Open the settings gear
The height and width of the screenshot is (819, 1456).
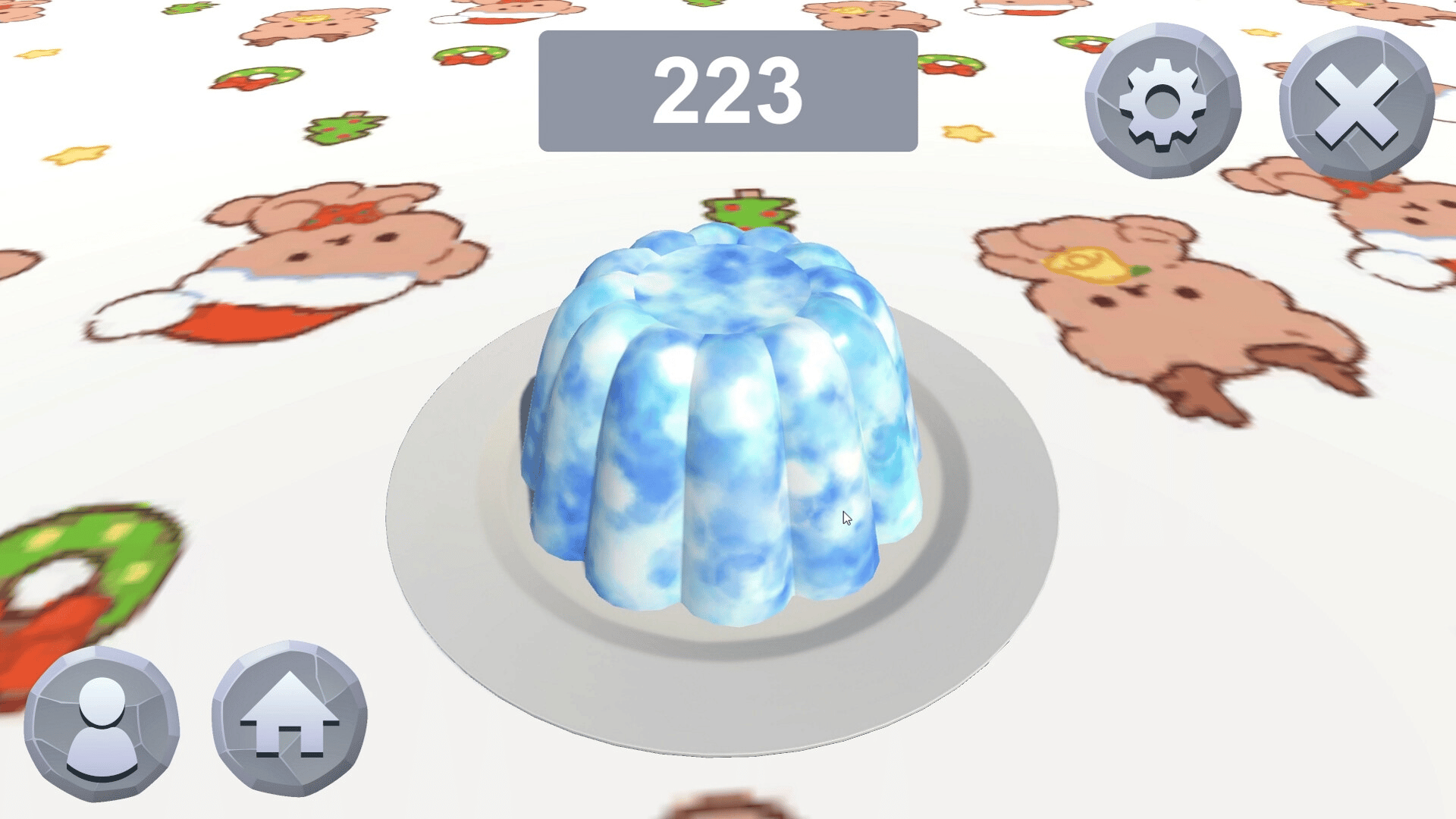point(1163,102)
